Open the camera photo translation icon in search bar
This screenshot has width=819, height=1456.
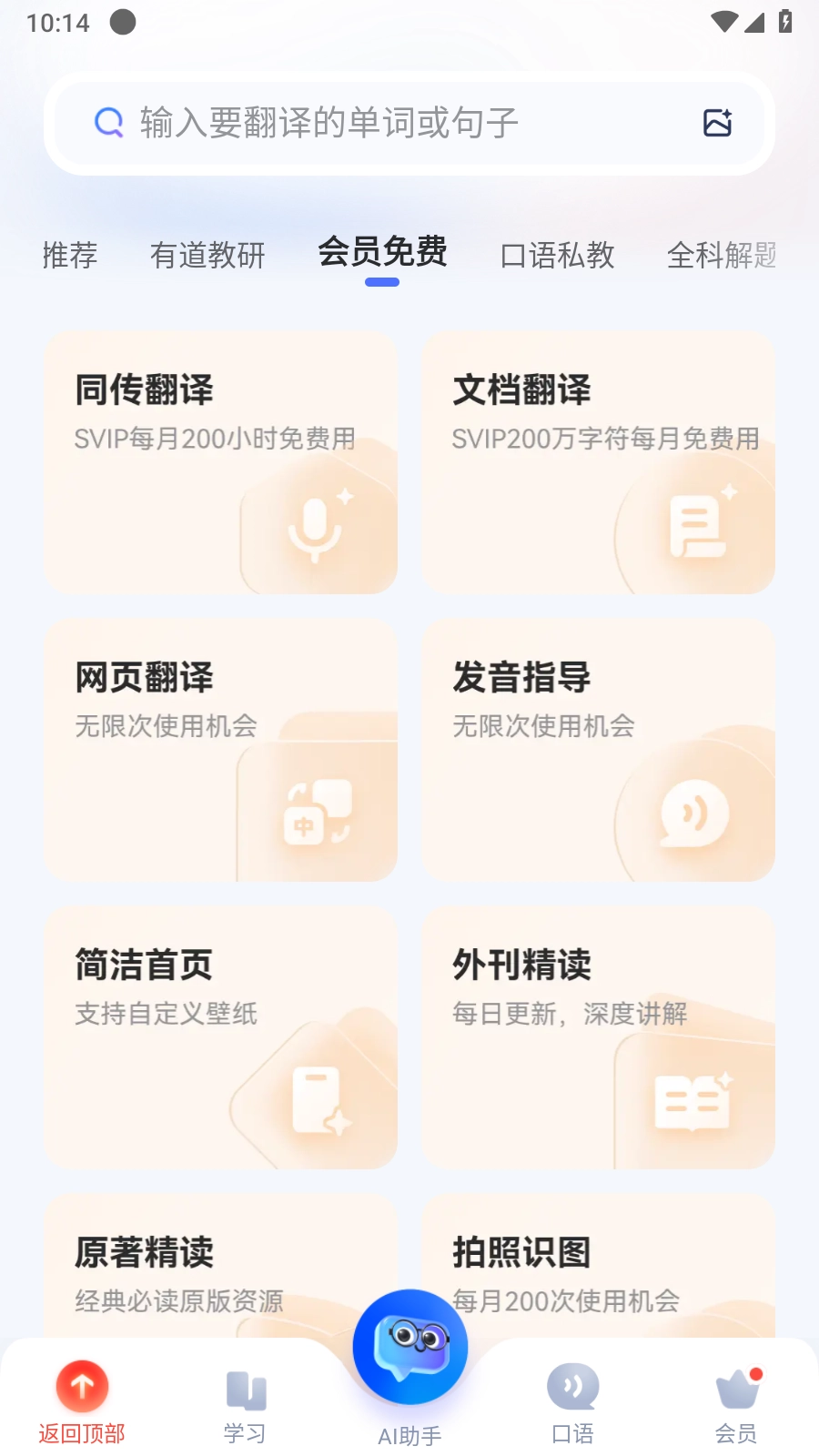tap(718, 122)
